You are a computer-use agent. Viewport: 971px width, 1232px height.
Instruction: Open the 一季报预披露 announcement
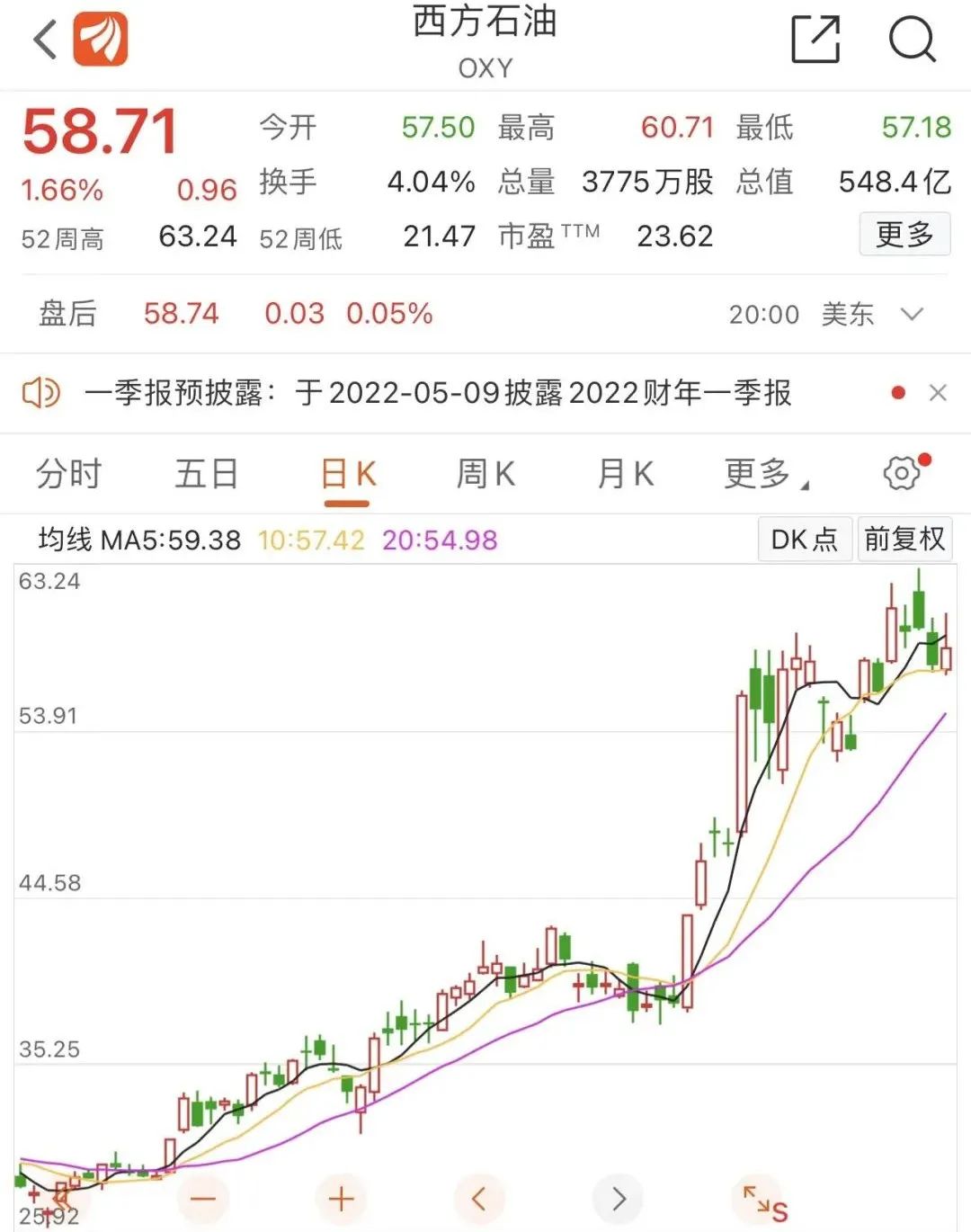coord(438,393)
